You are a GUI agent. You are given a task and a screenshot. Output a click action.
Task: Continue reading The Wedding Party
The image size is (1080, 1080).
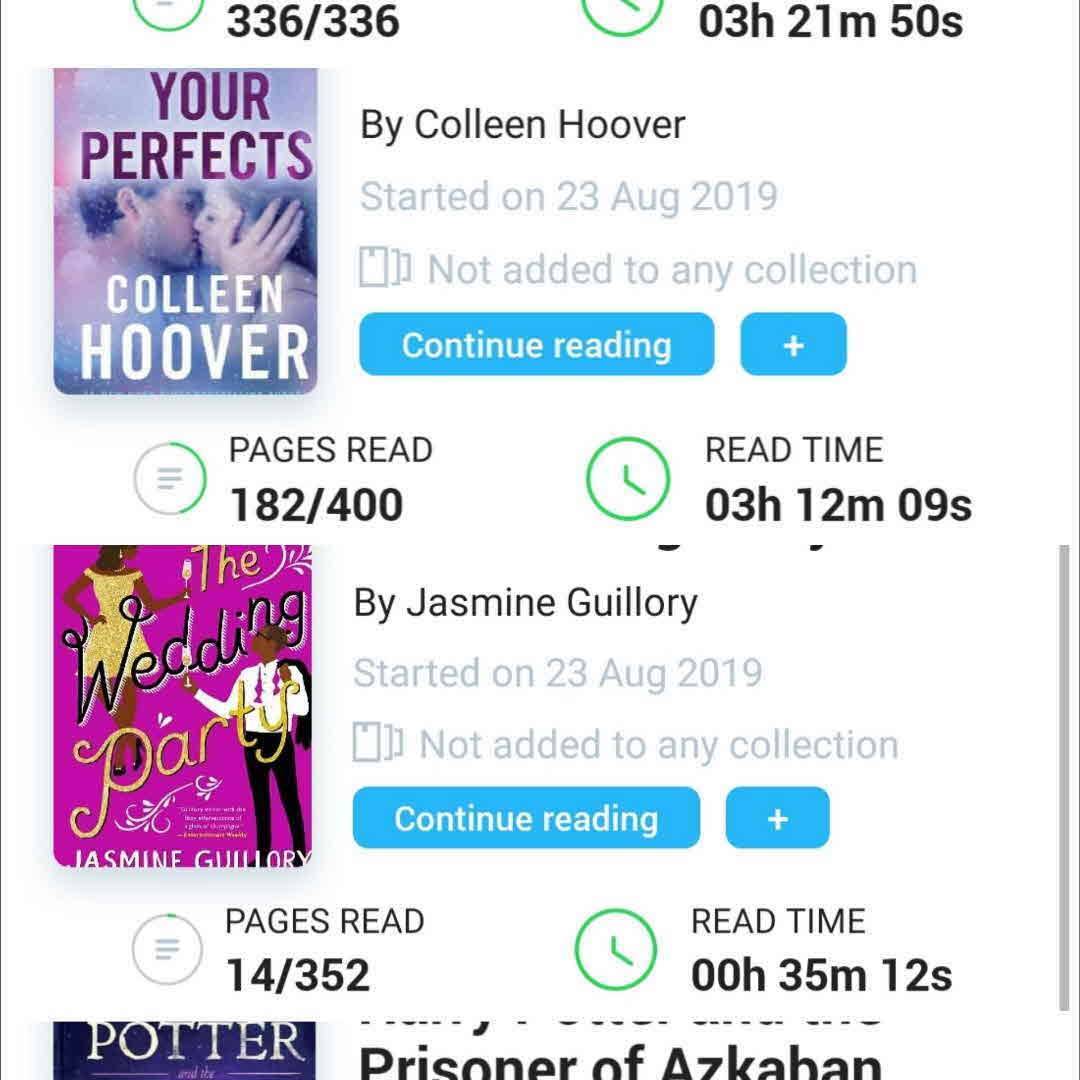tap(526, 818)
